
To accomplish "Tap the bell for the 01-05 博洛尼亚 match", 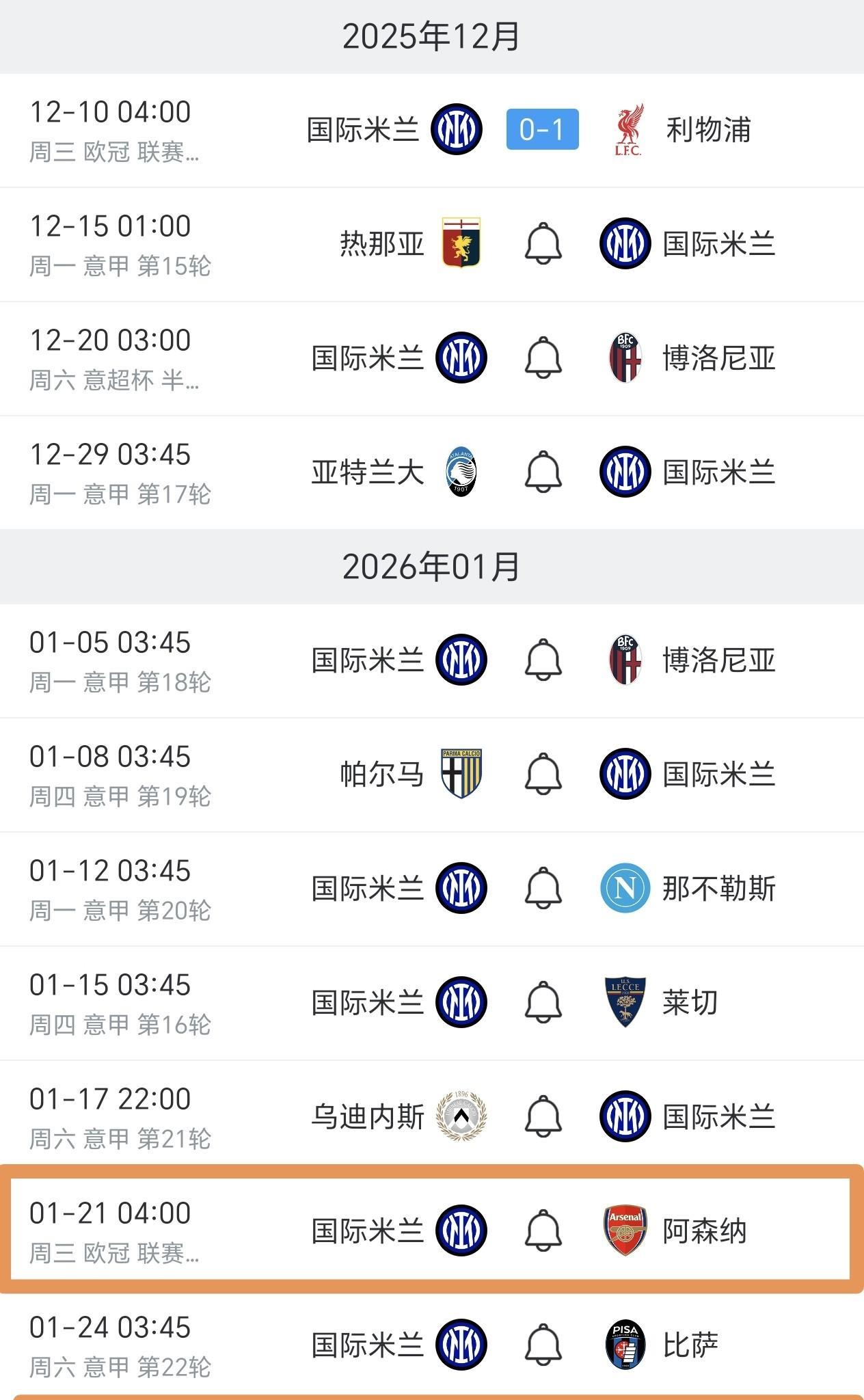I will (x=543, y=660).
